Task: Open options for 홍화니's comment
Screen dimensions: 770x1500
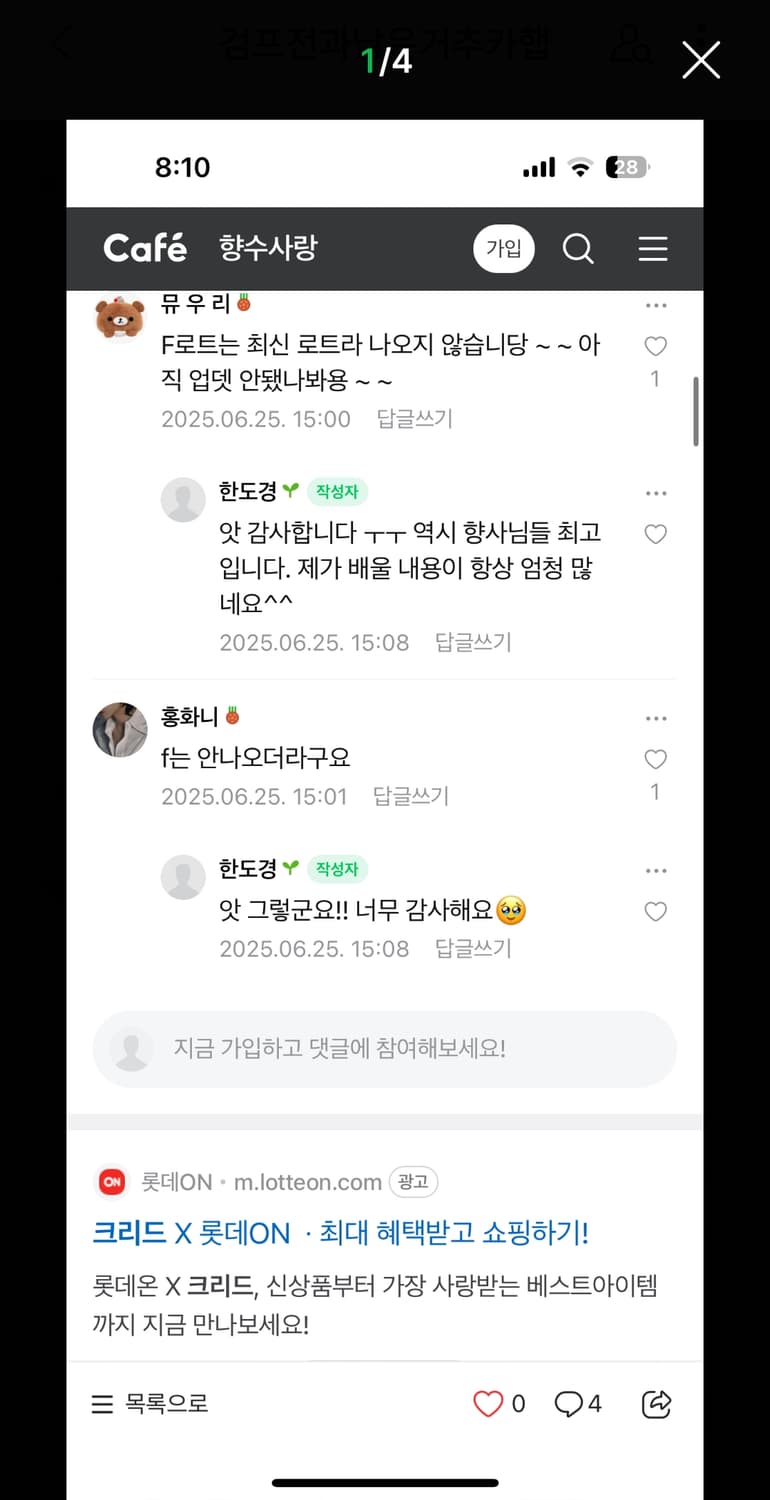Action: coord(656,717)
